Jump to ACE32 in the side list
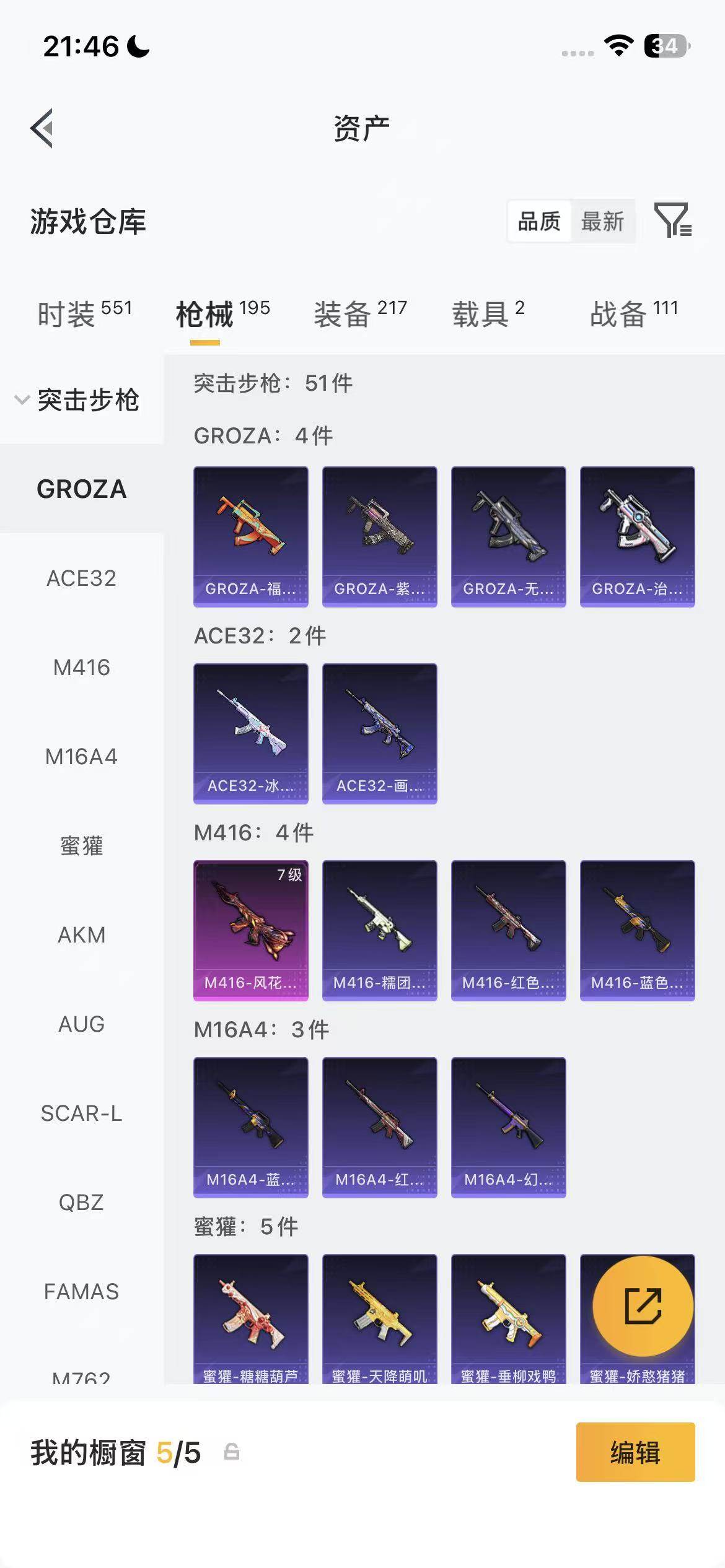Image resolution: width=725 pixels, height=1568 pixels. (82, 578)
